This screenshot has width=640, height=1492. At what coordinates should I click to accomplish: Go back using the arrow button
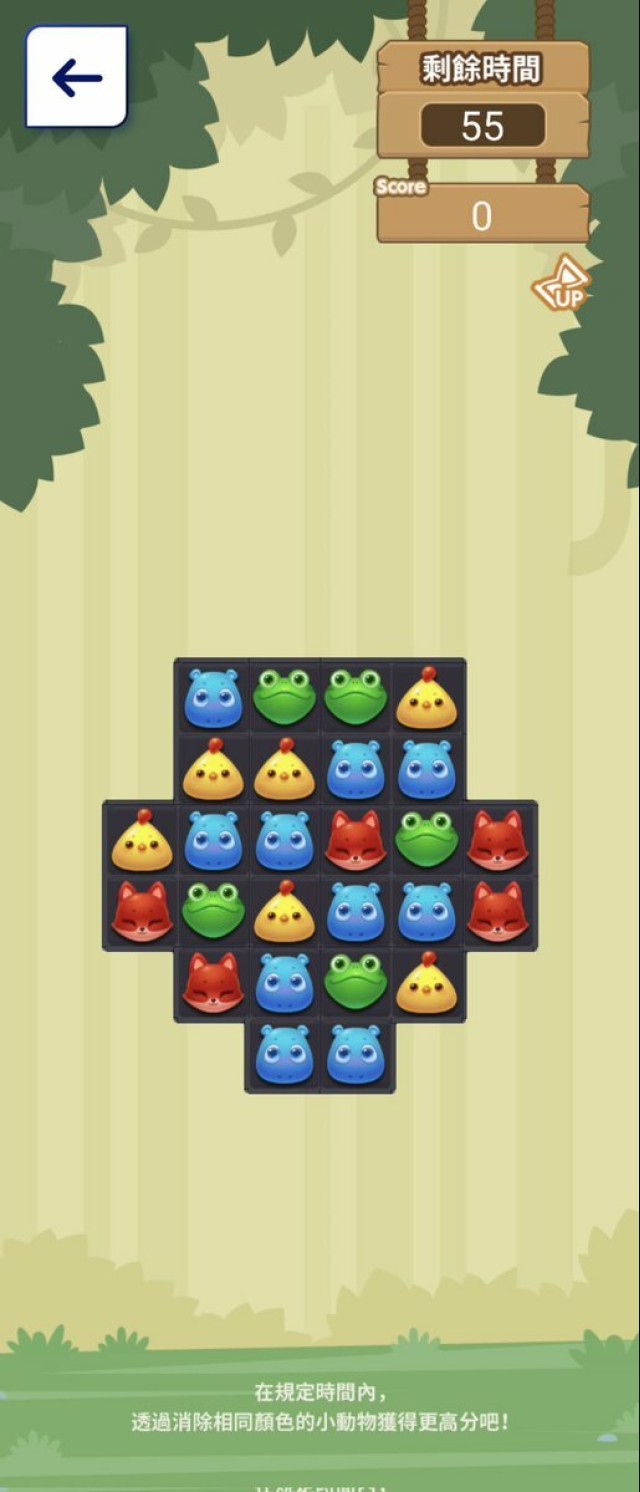coord(77,77)
